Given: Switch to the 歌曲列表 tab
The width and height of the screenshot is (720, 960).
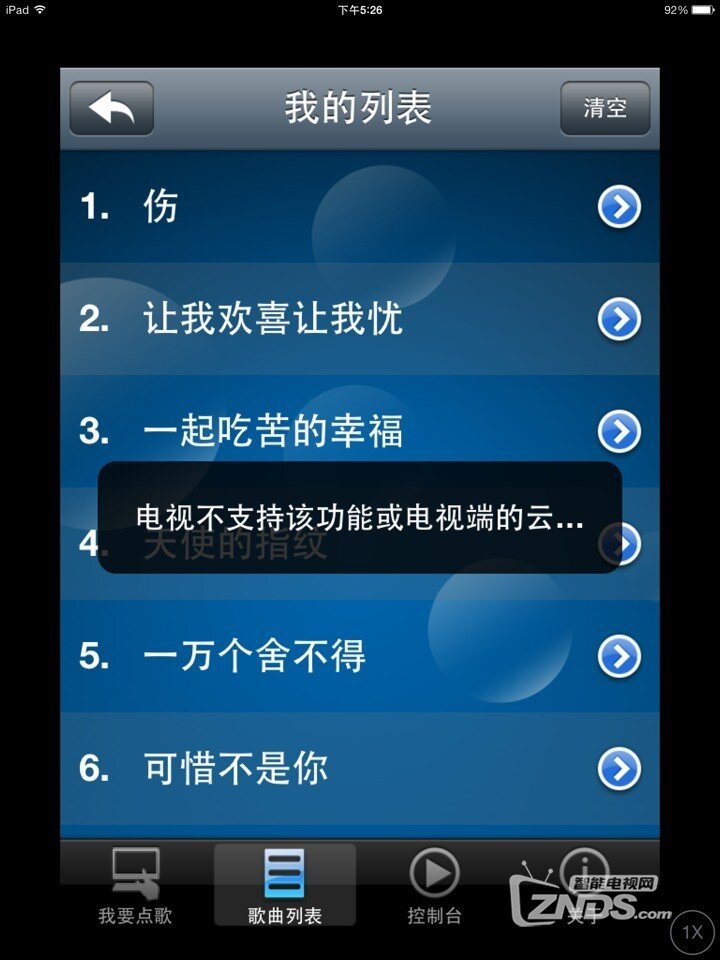Looking at the screenshot, I should tap(285, 885).
